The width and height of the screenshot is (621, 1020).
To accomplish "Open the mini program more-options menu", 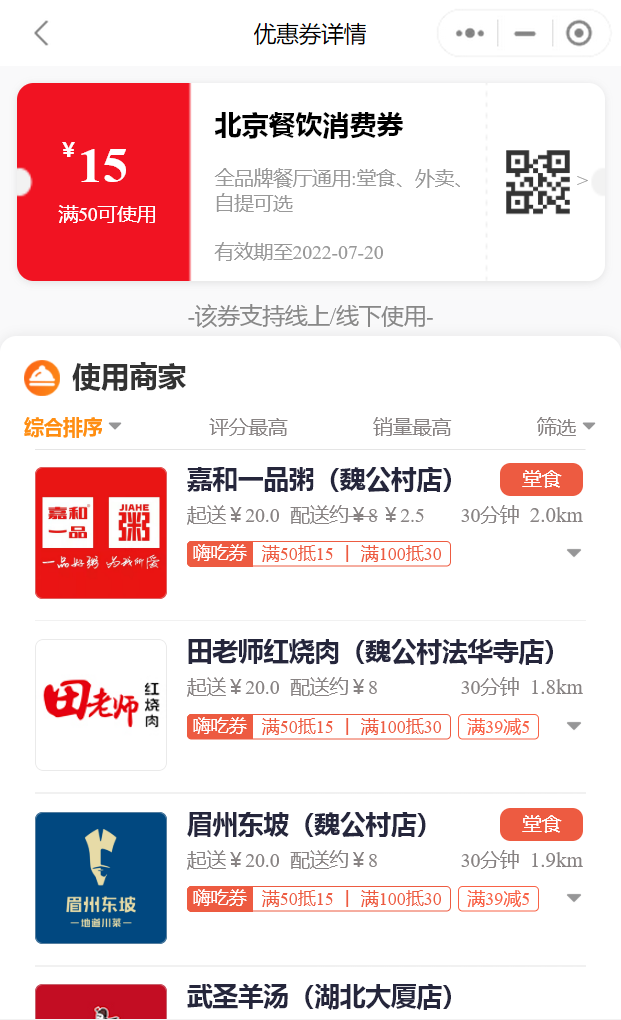I will point(469,33).
